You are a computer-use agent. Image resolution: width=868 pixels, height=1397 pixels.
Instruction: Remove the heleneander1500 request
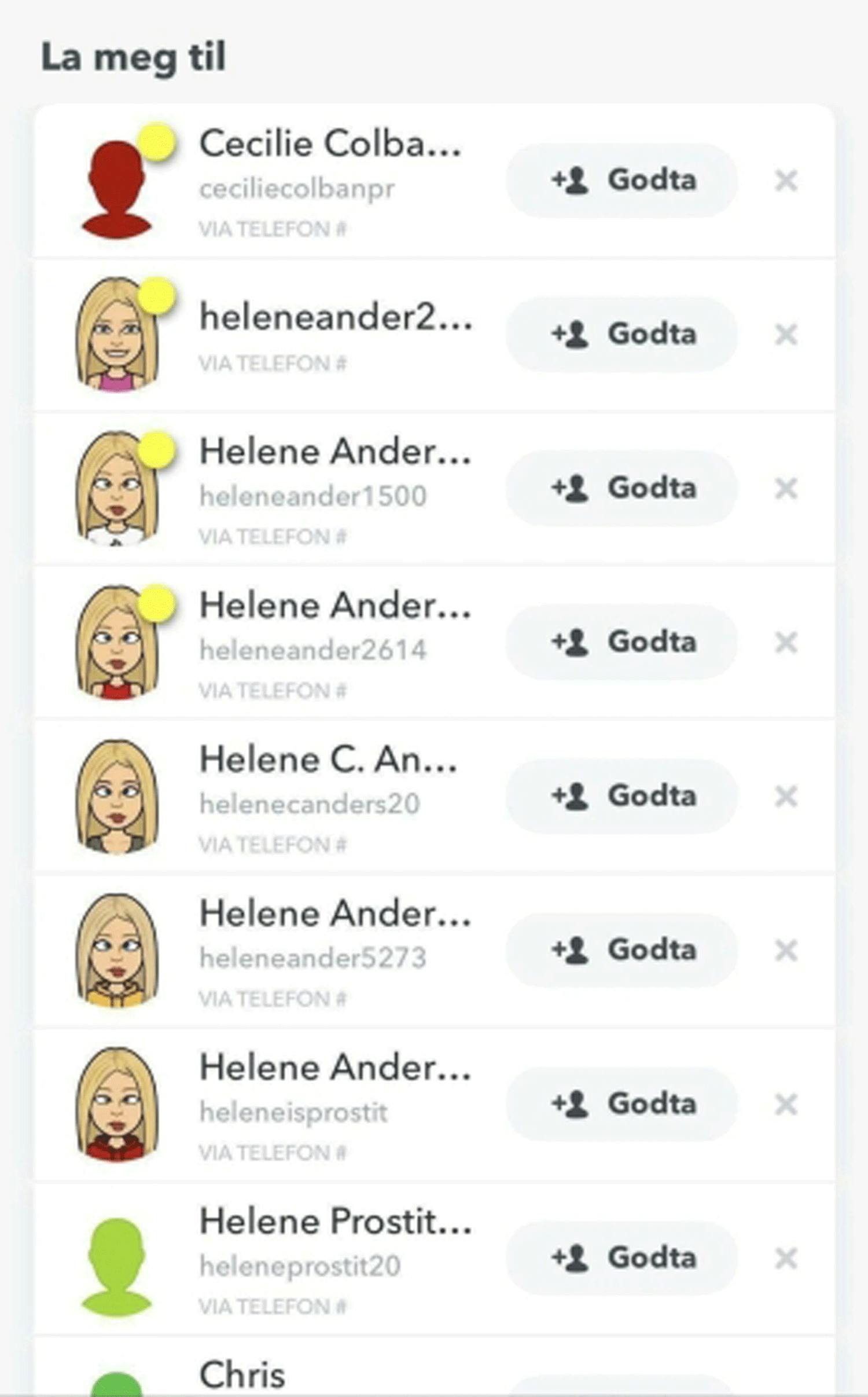786,489
